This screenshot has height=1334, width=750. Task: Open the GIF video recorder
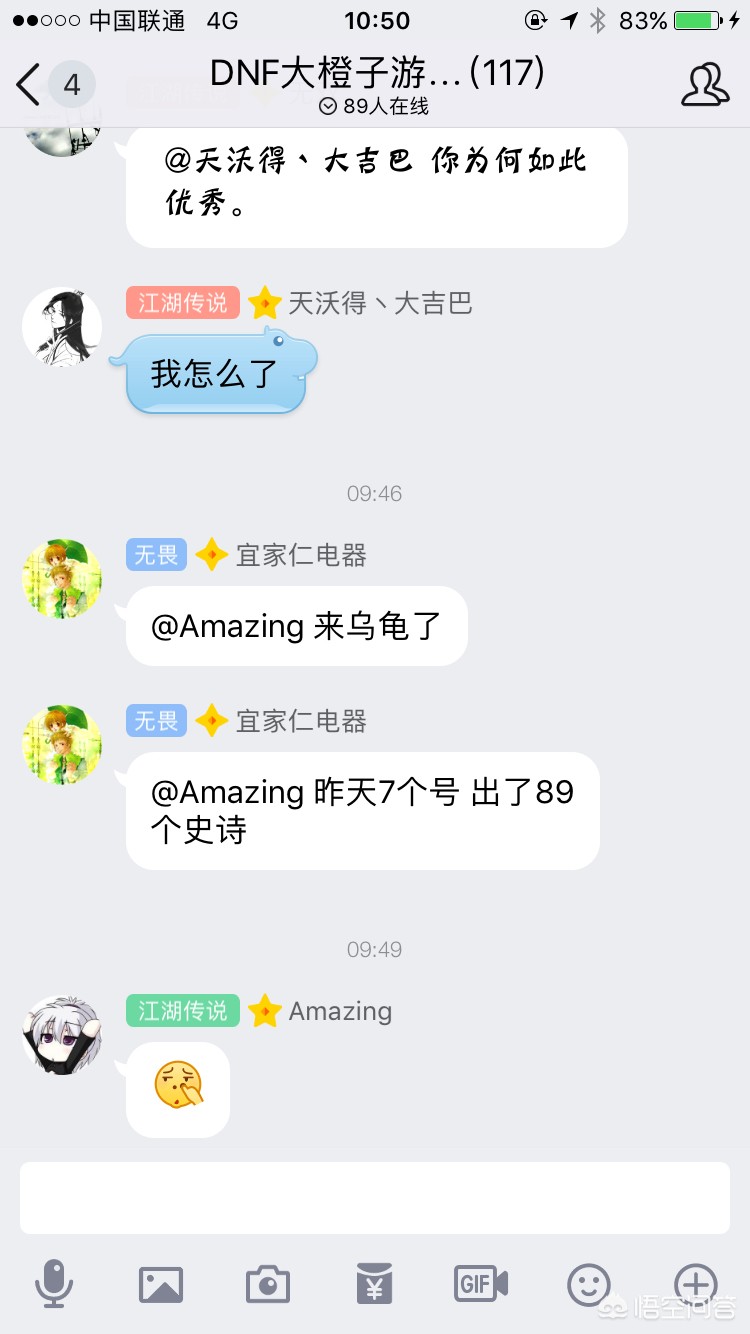[481, 1283]
